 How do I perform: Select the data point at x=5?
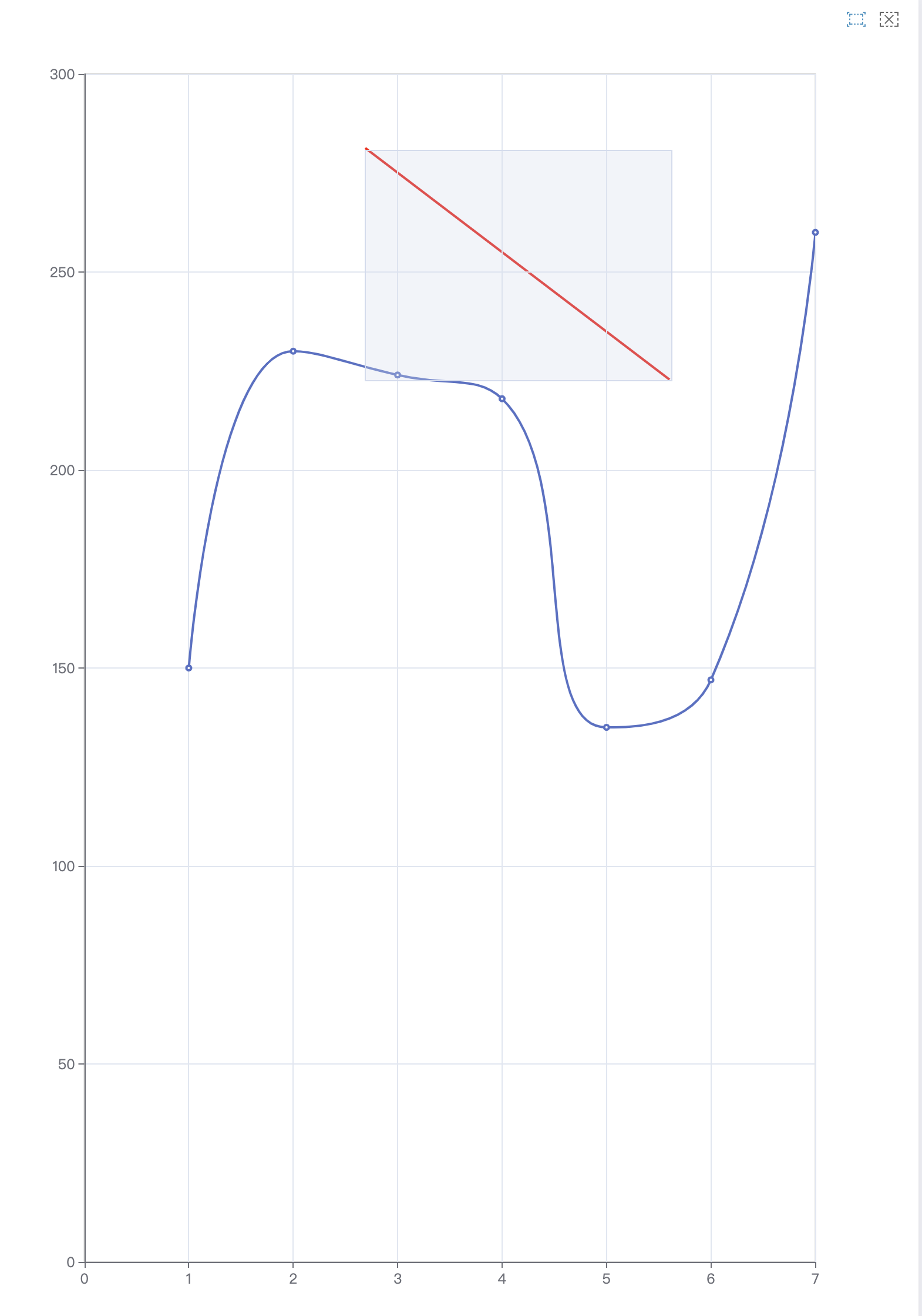(607, 727)
